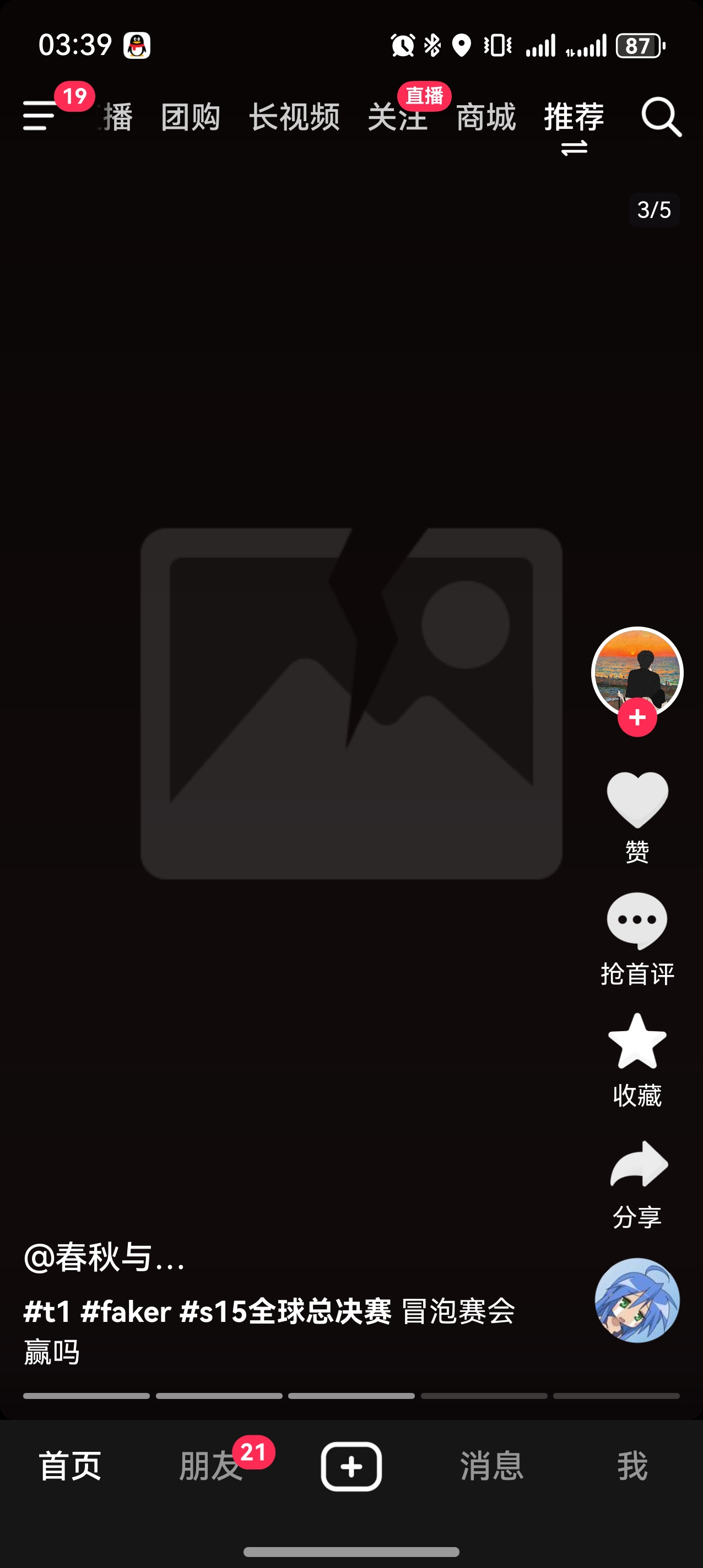Open the #faker hashtag

tap(126, 1311)
